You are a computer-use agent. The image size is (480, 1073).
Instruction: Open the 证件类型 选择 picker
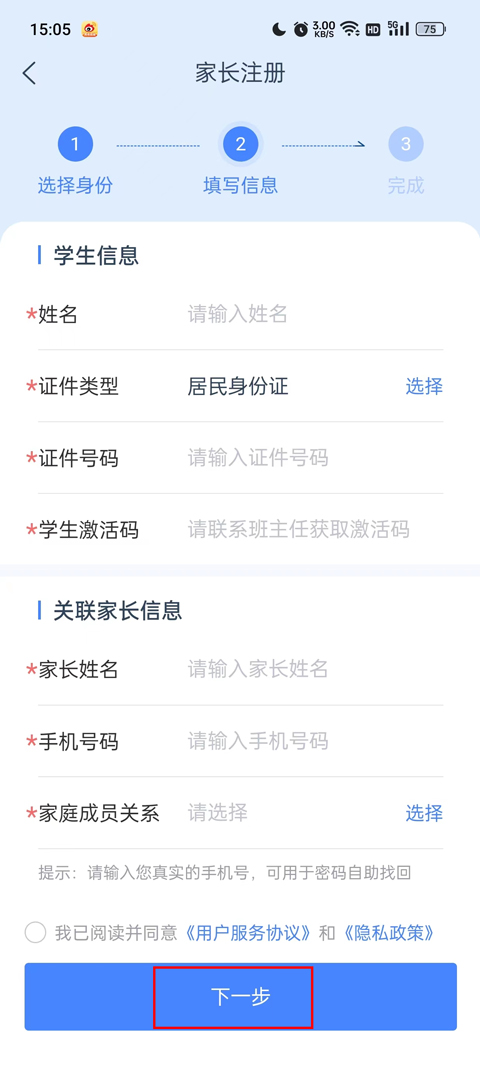click(x=424, y=387)
